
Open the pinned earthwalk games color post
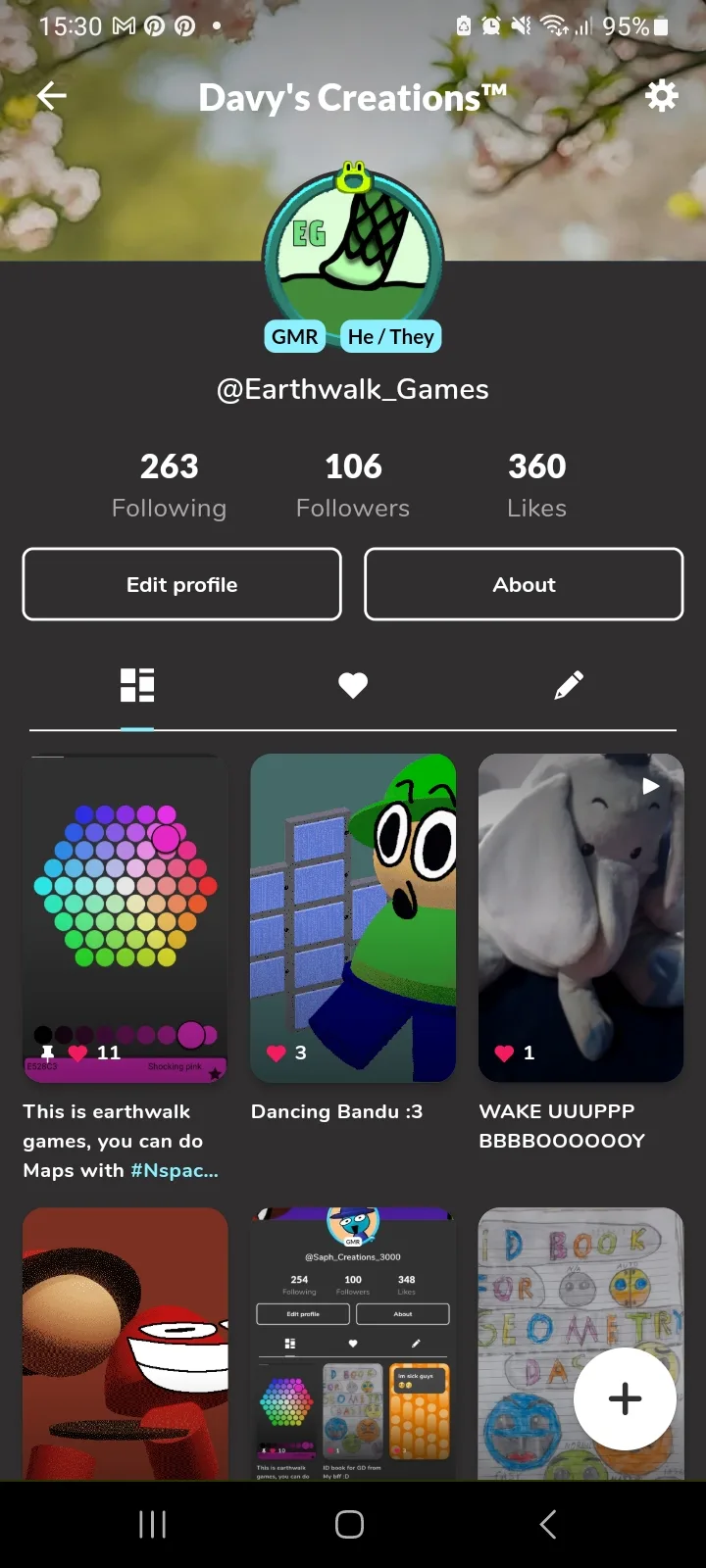tap(126, 917)
